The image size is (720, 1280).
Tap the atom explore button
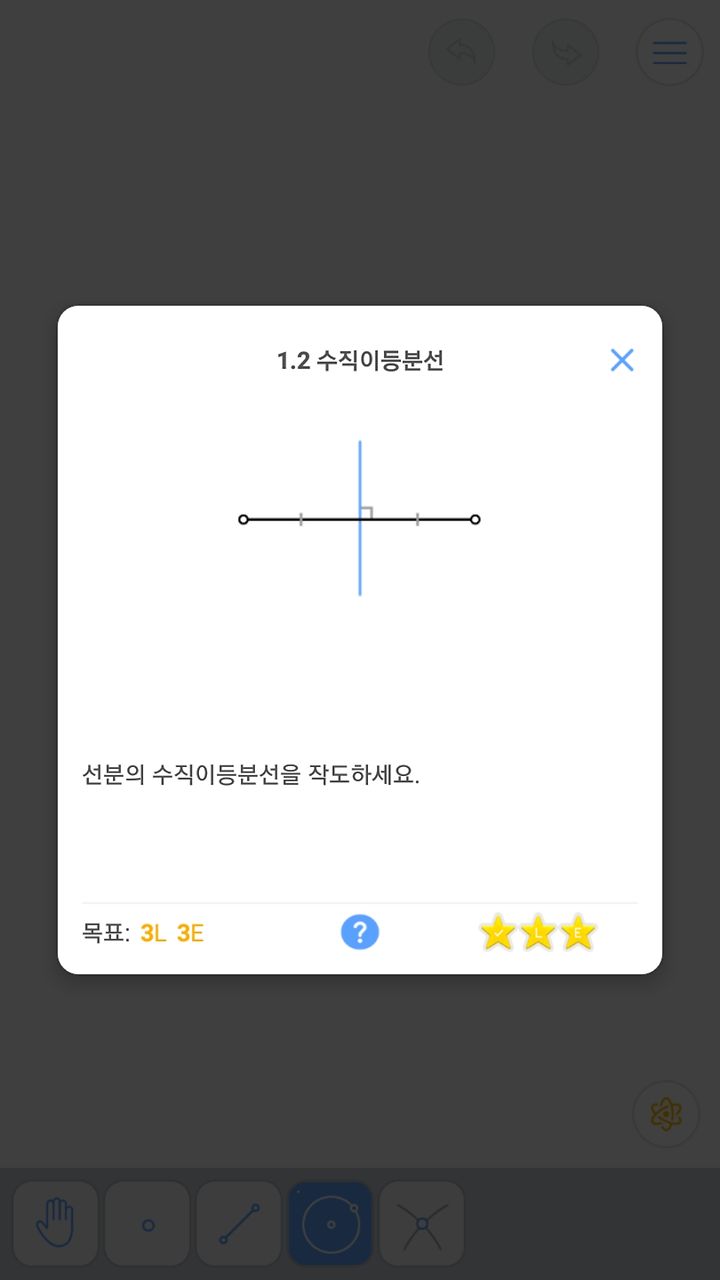(666, 1114)
